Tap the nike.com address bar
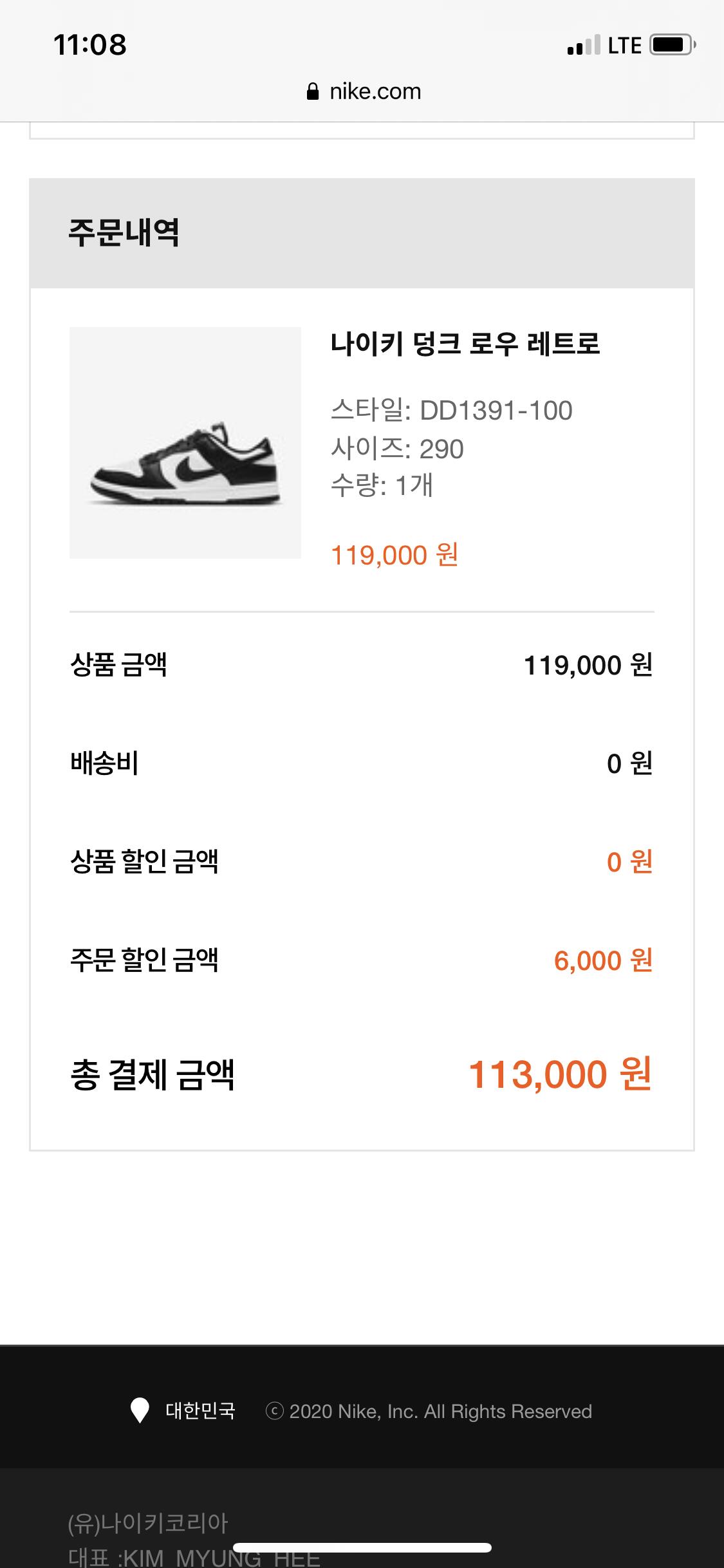Image resolution: width=724 pixels, height=1568 pixels. coord(364,92)
